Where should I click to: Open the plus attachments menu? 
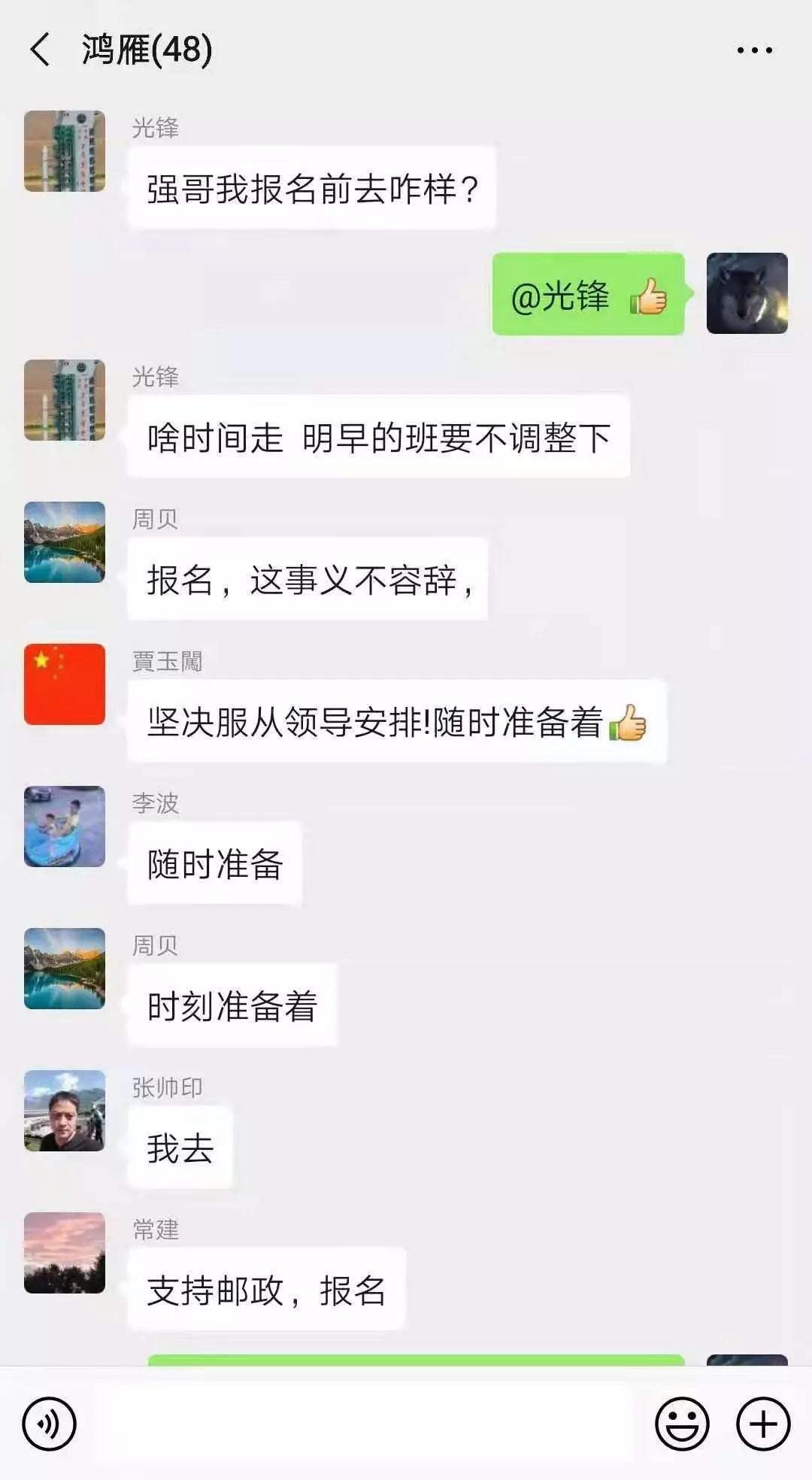763,1424
